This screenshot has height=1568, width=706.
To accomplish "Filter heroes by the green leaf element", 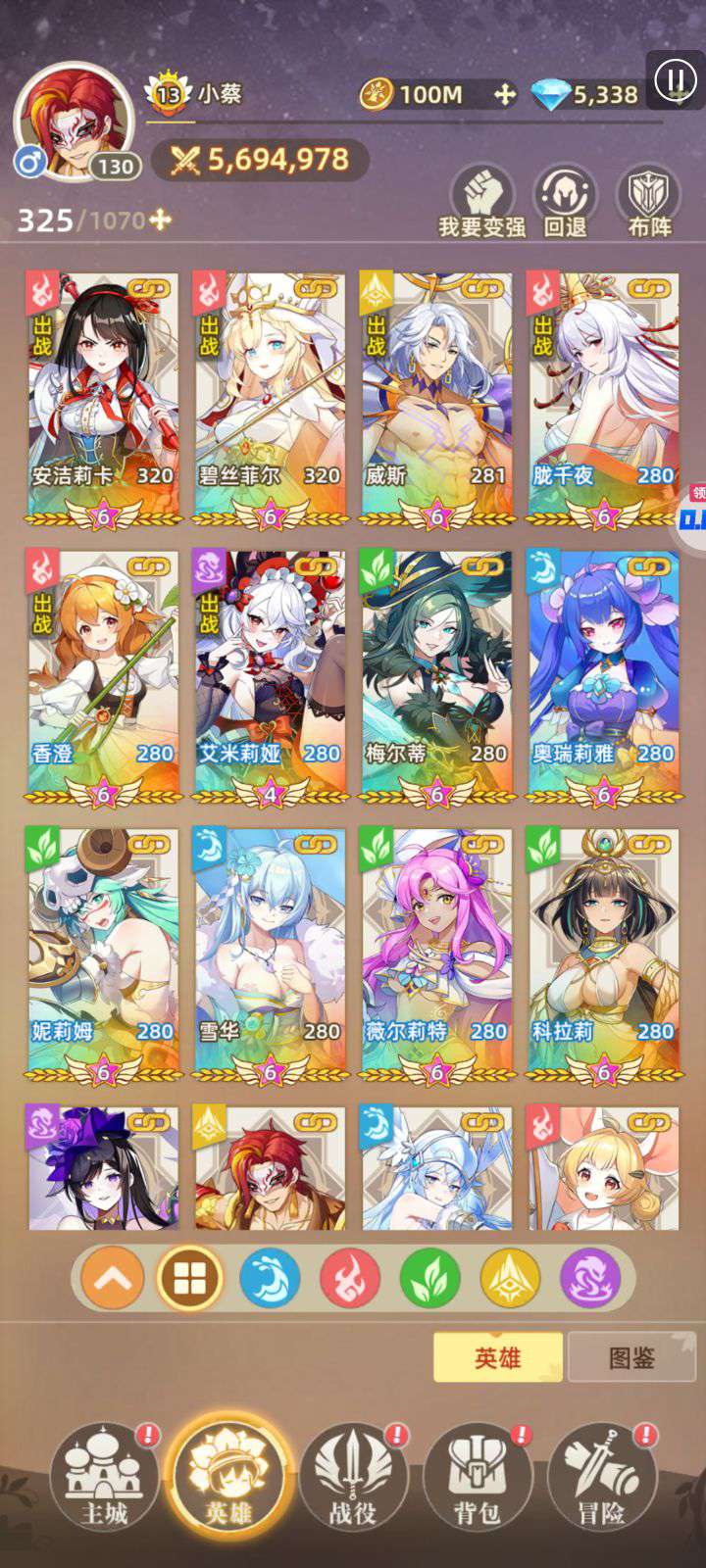I will point(430,1278).
